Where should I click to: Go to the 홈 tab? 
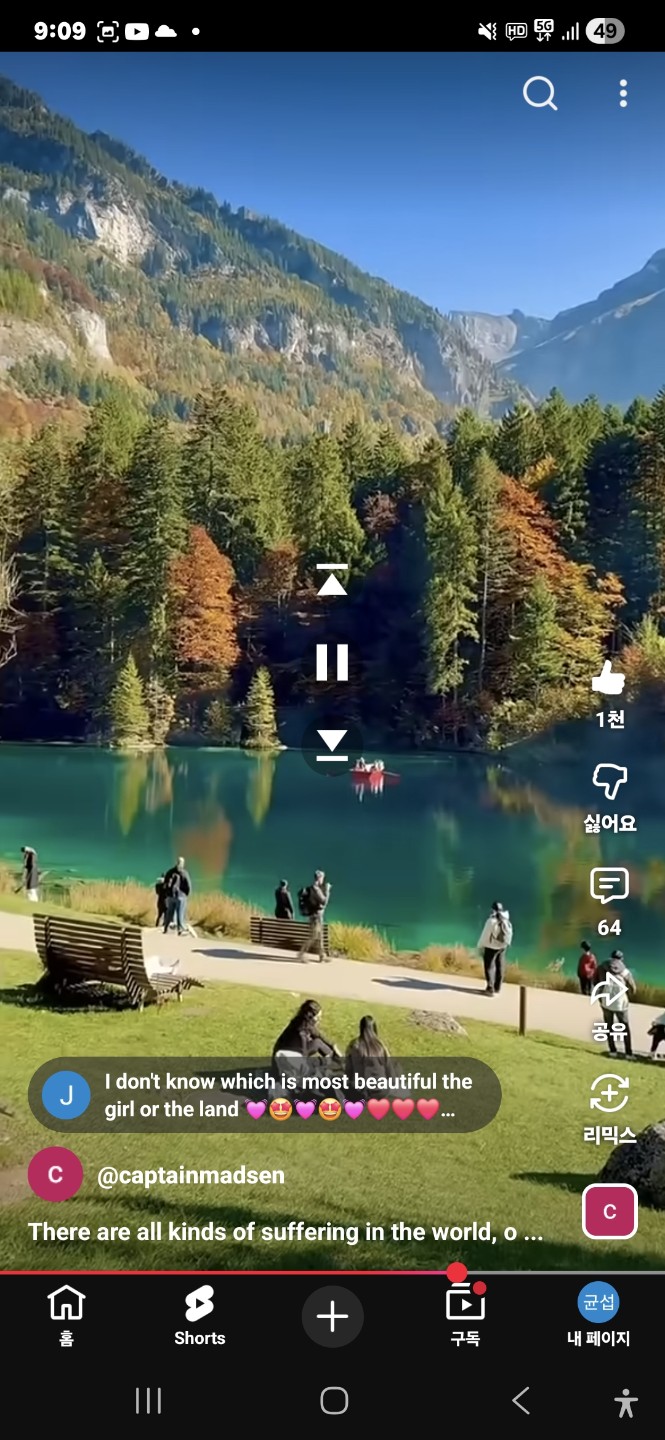pos(66,1315)
